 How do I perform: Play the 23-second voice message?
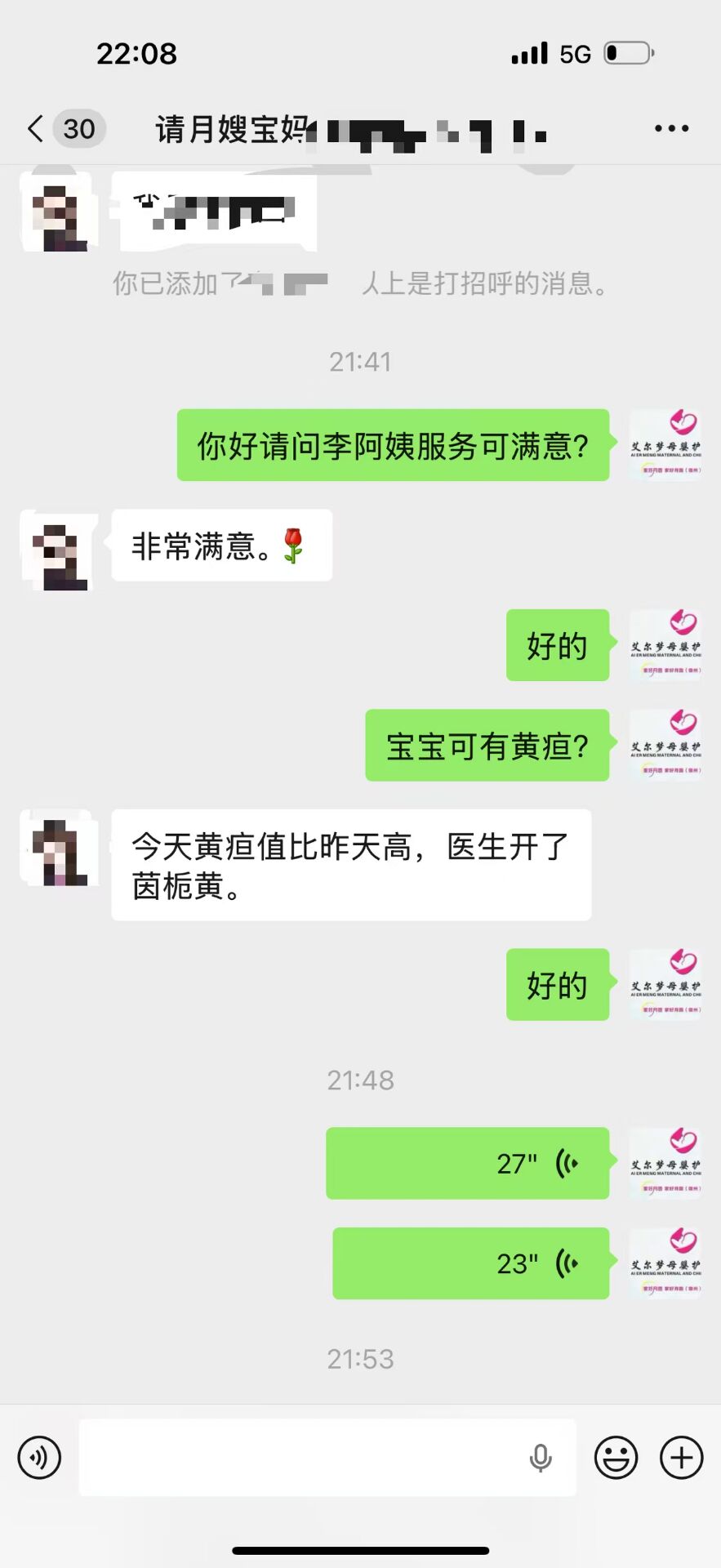(470, 1263)
